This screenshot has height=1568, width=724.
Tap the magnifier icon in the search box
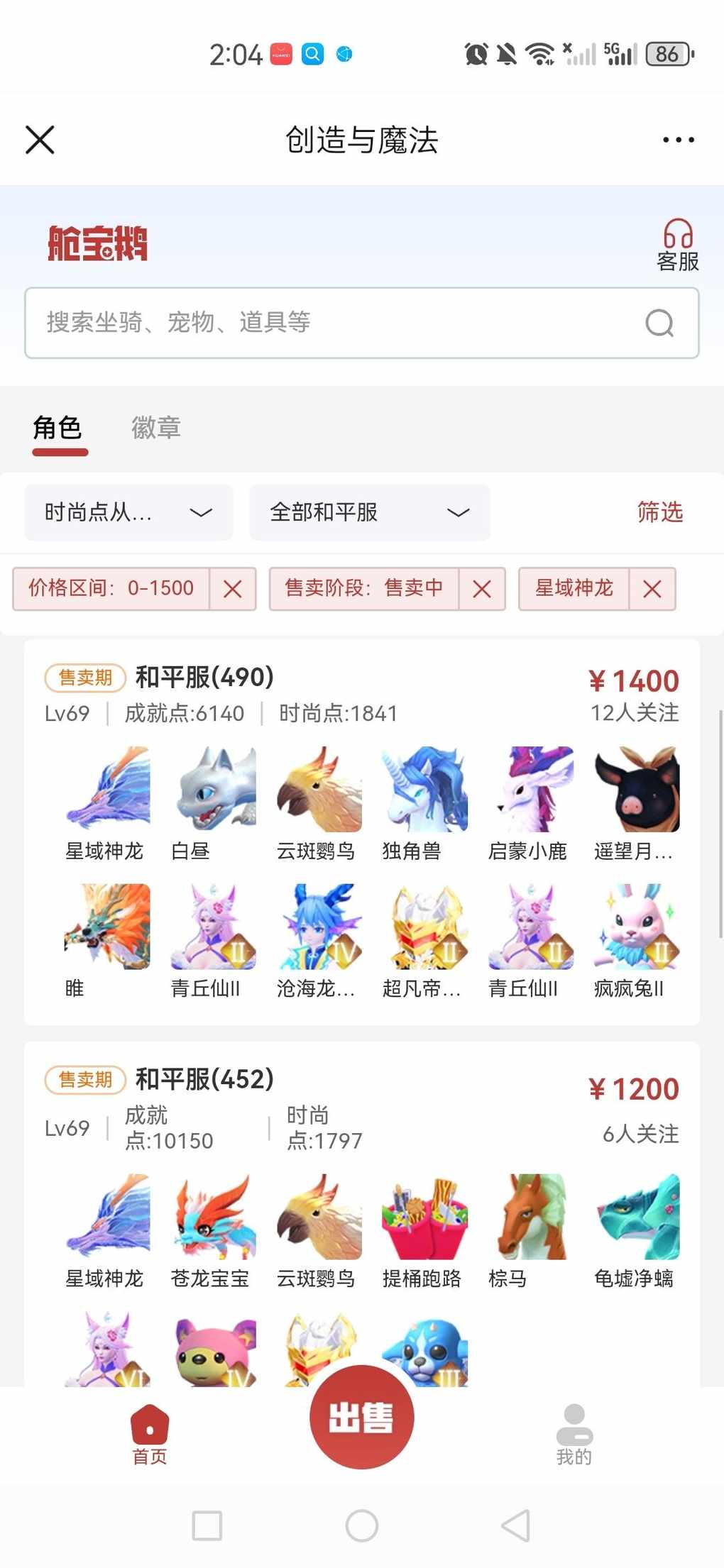click(x=659, y=323)
